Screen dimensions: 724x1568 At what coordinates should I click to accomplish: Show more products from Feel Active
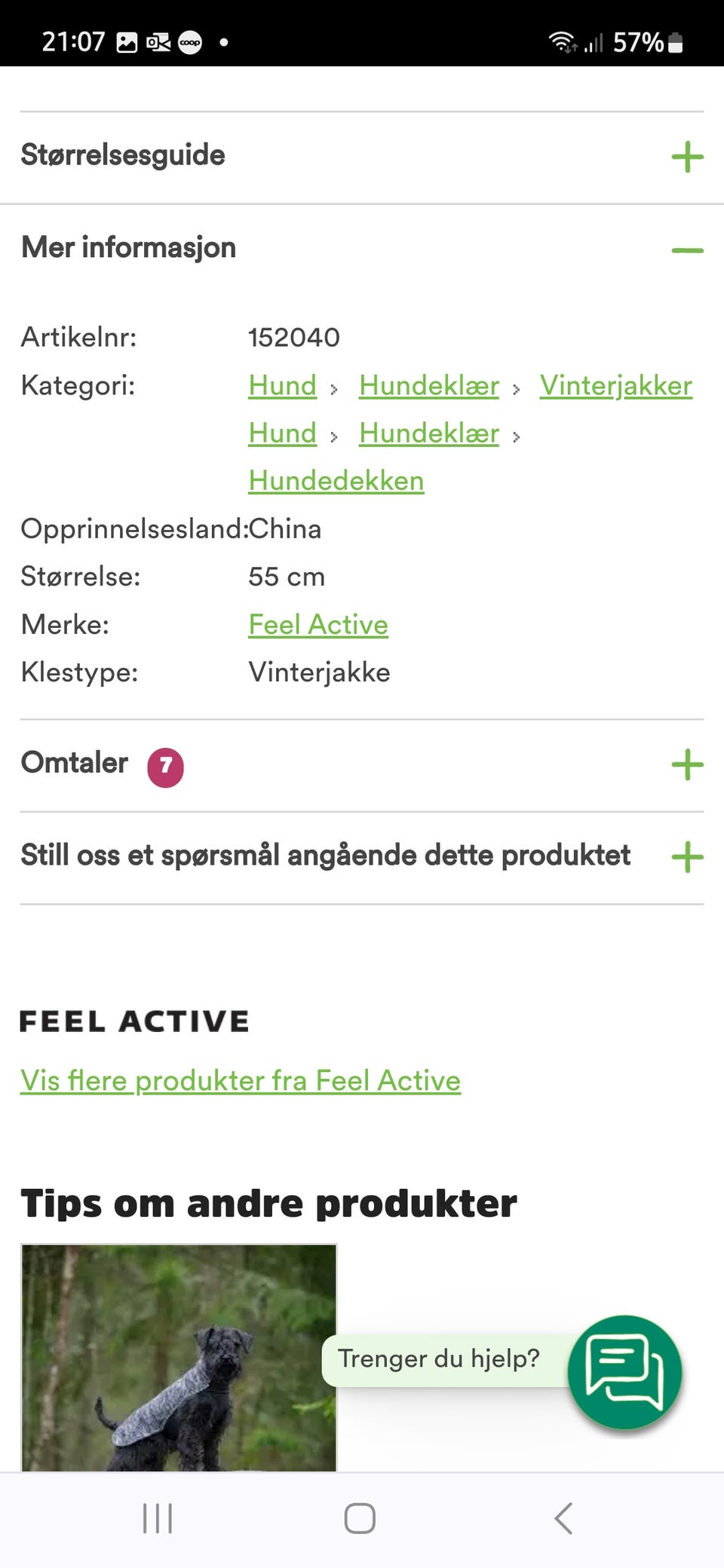coord(240,1080)
